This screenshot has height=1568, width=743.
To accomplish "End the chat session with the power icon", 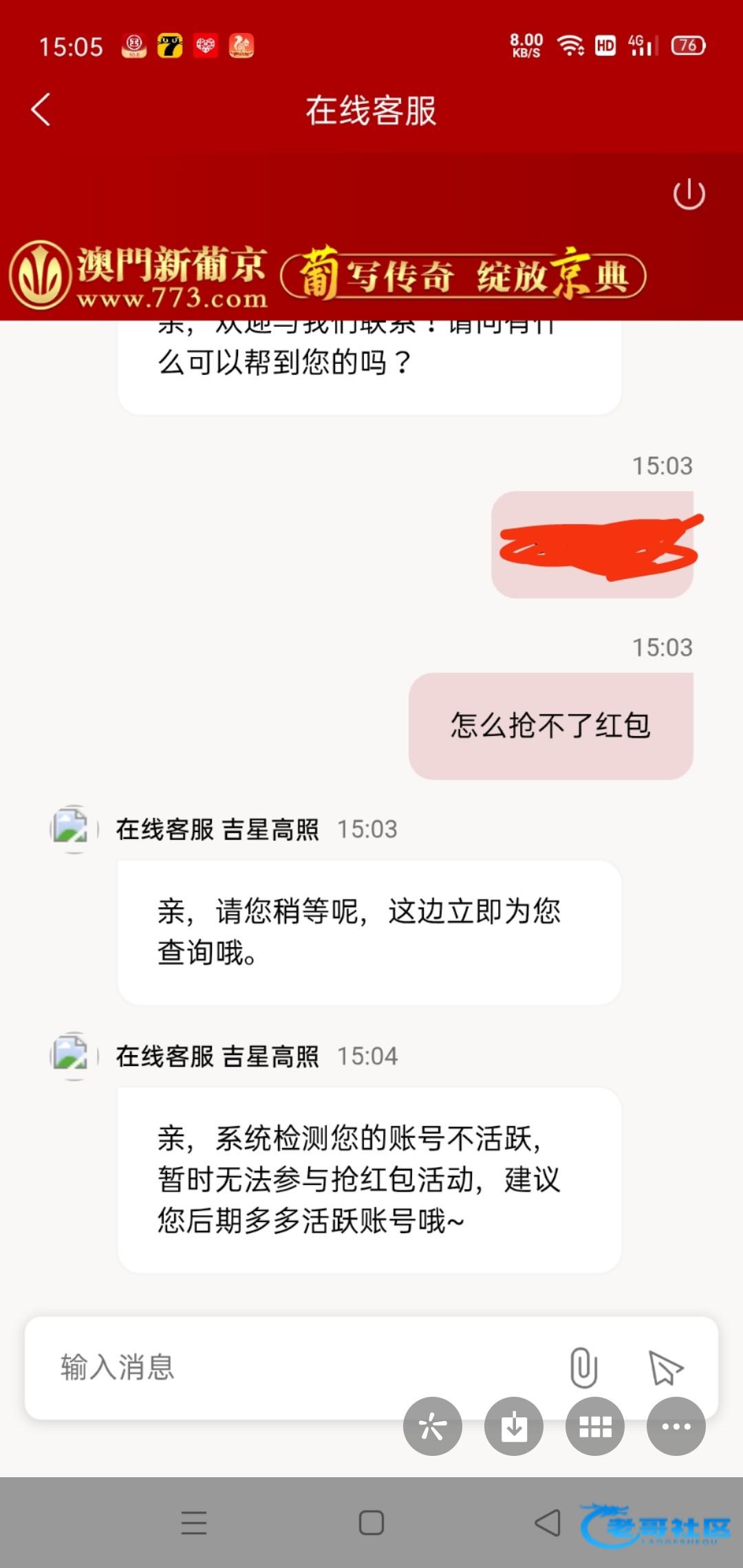I will coord(689,195).
